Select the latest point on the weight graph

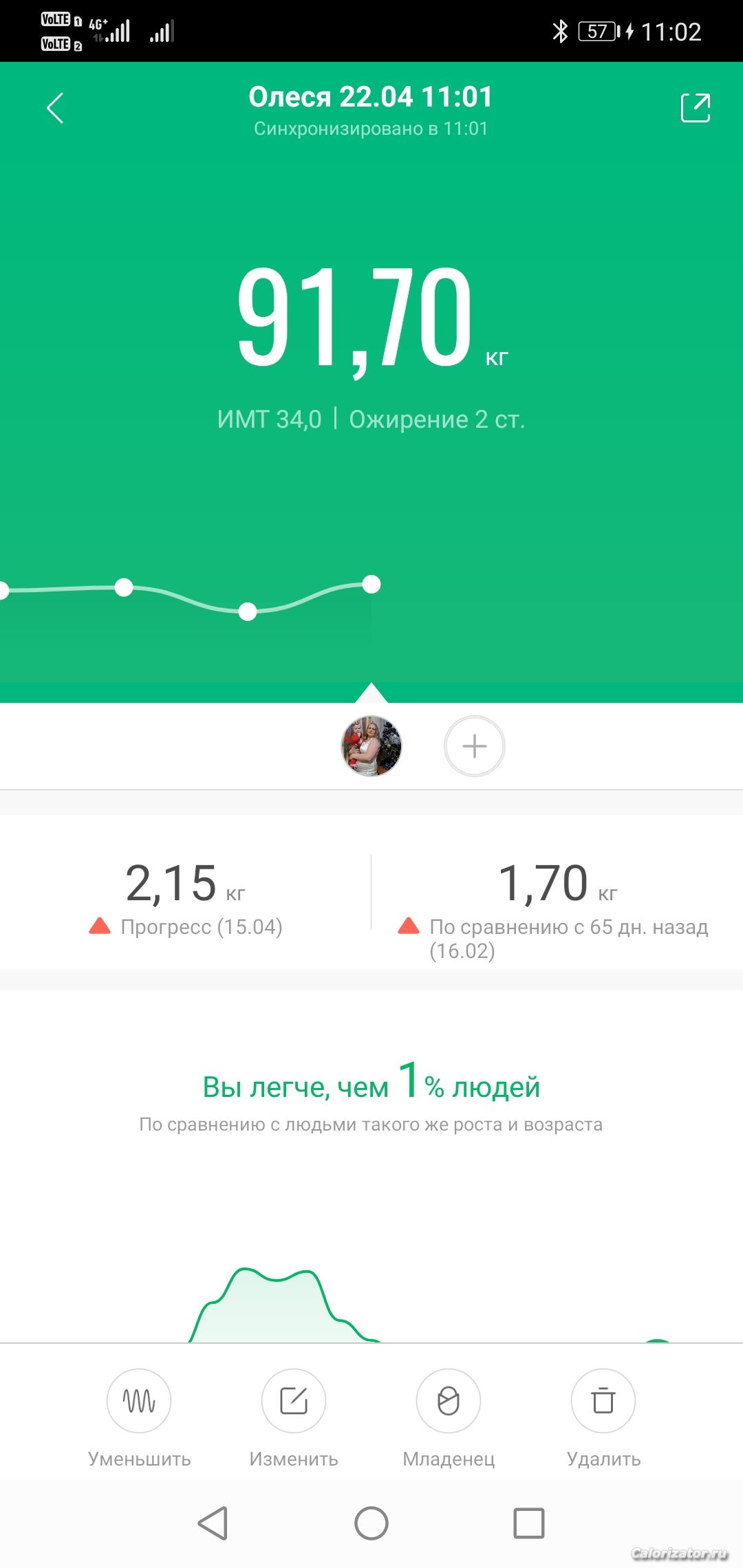371,585
